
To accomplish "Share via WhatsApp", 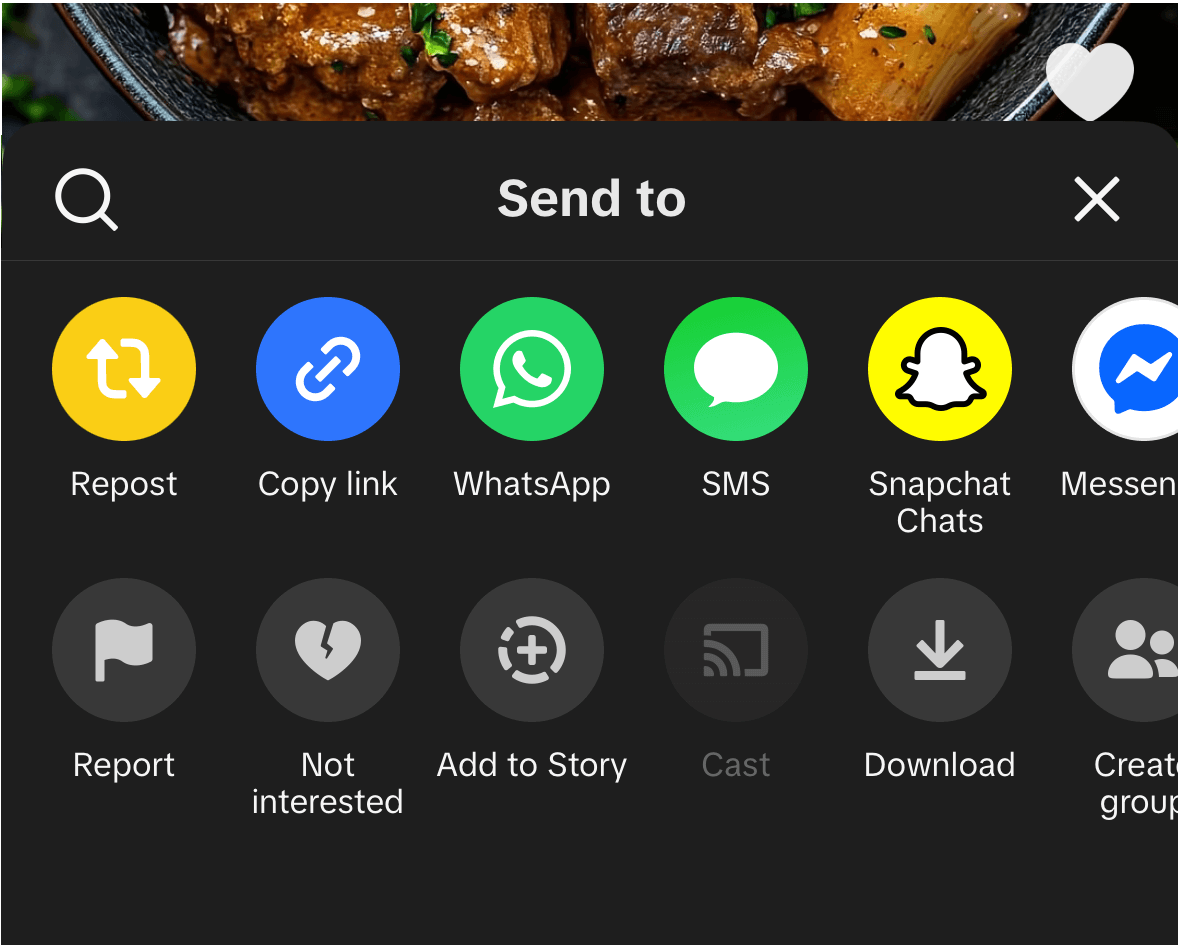I will (532, 370).
